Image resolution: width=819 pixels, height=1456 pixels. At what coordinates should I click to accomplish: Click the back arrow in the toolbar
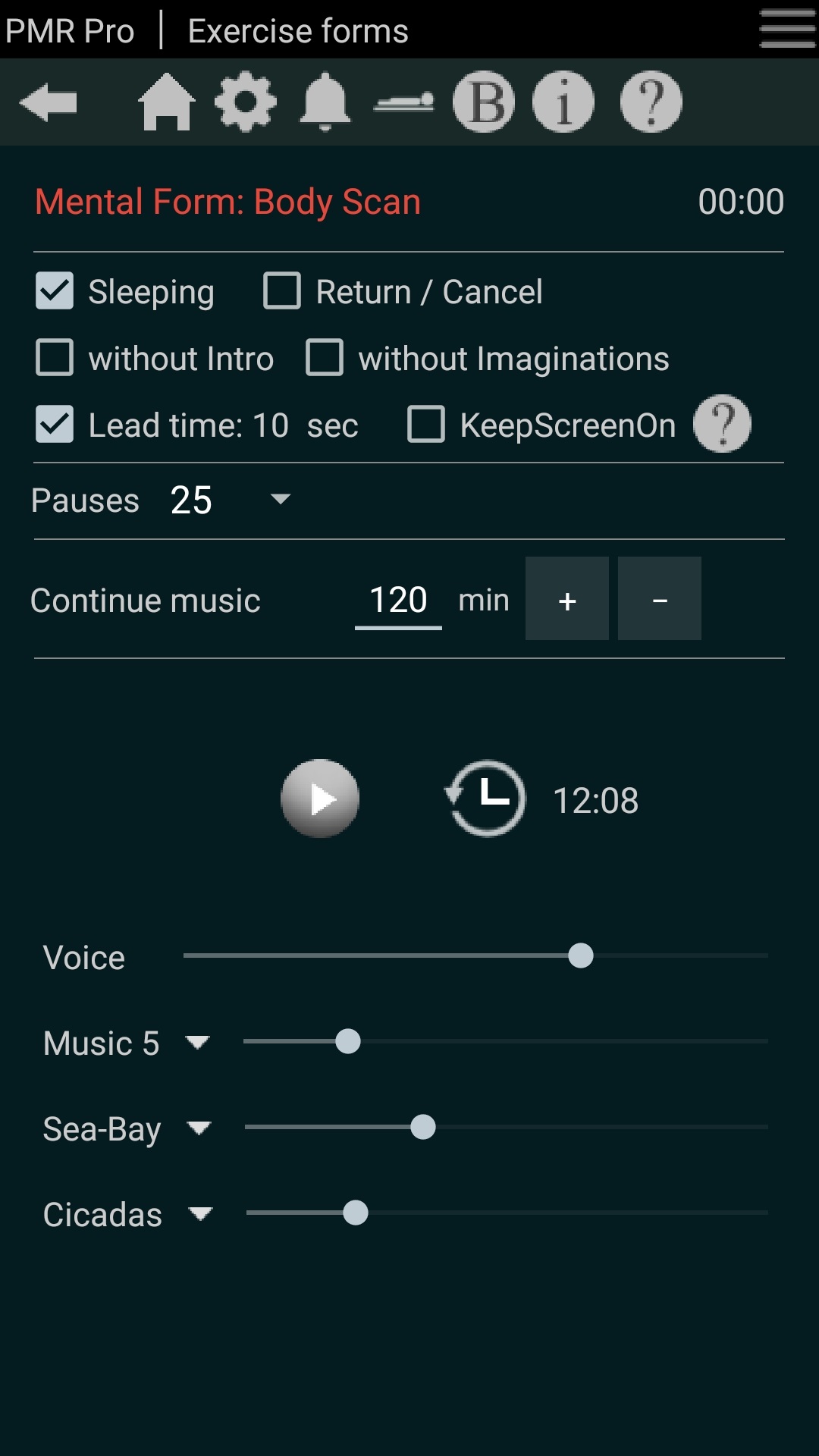[49, 101]
